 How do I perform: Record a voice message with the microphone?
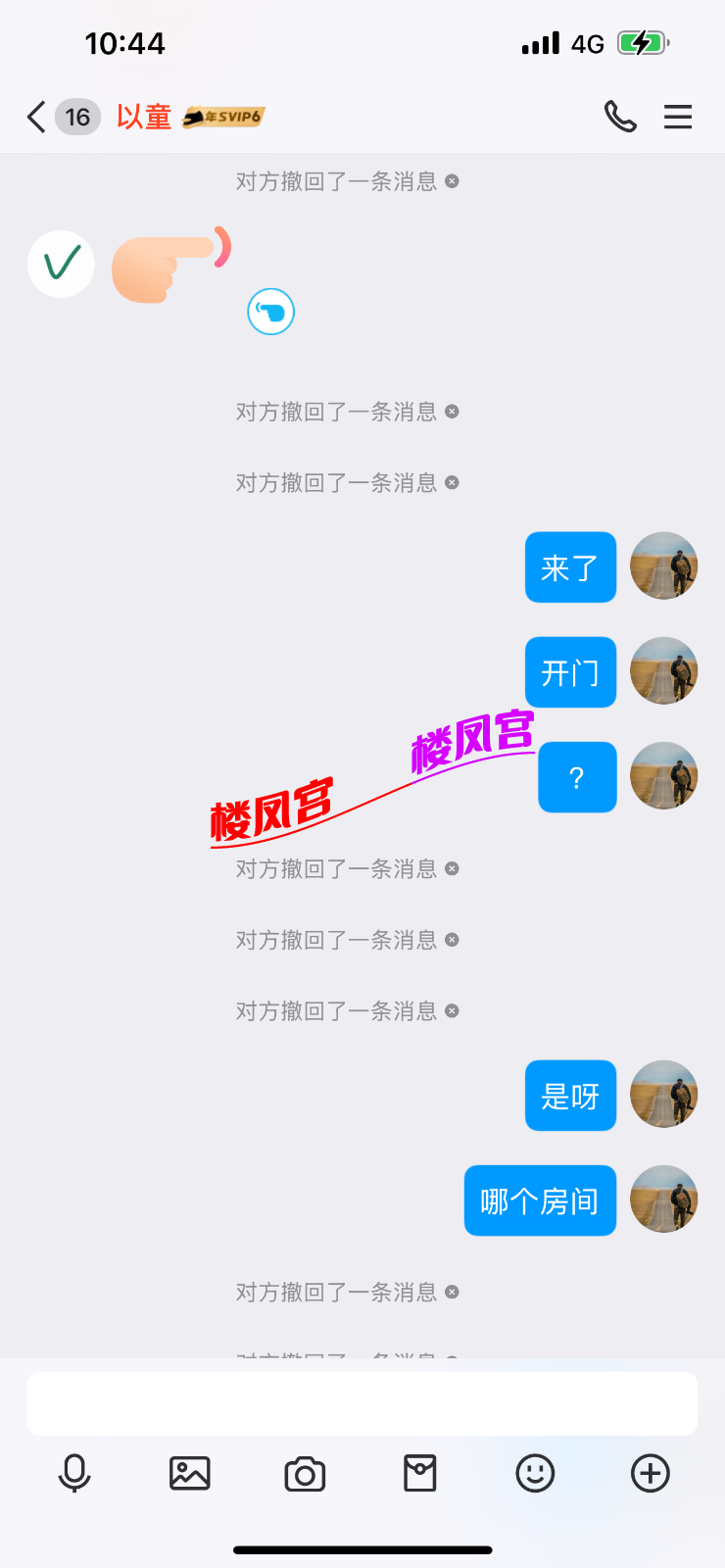point(74,1473)
